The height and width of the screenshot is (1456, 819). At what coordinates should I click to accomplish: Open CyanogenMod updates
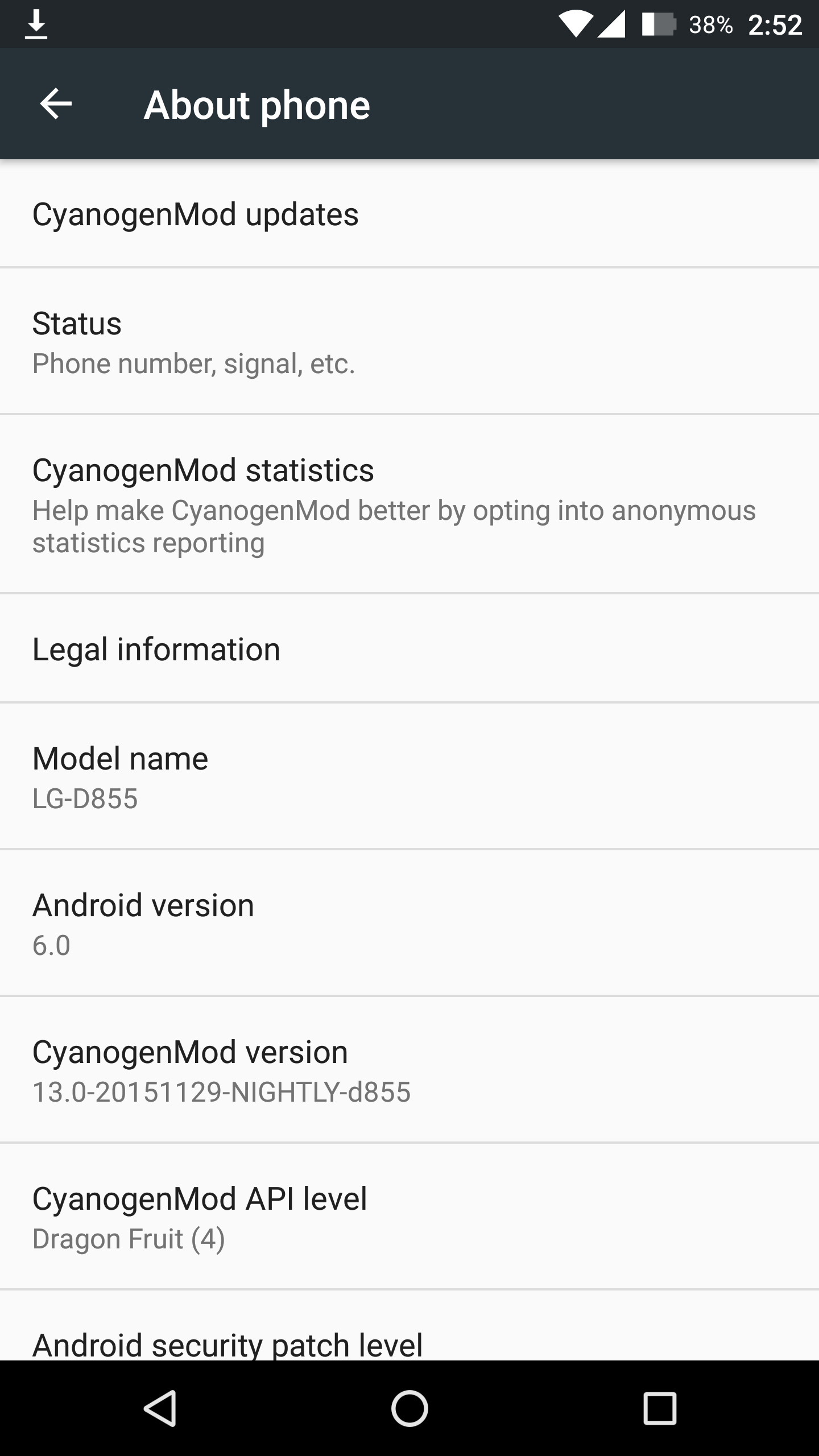point(409,214)
